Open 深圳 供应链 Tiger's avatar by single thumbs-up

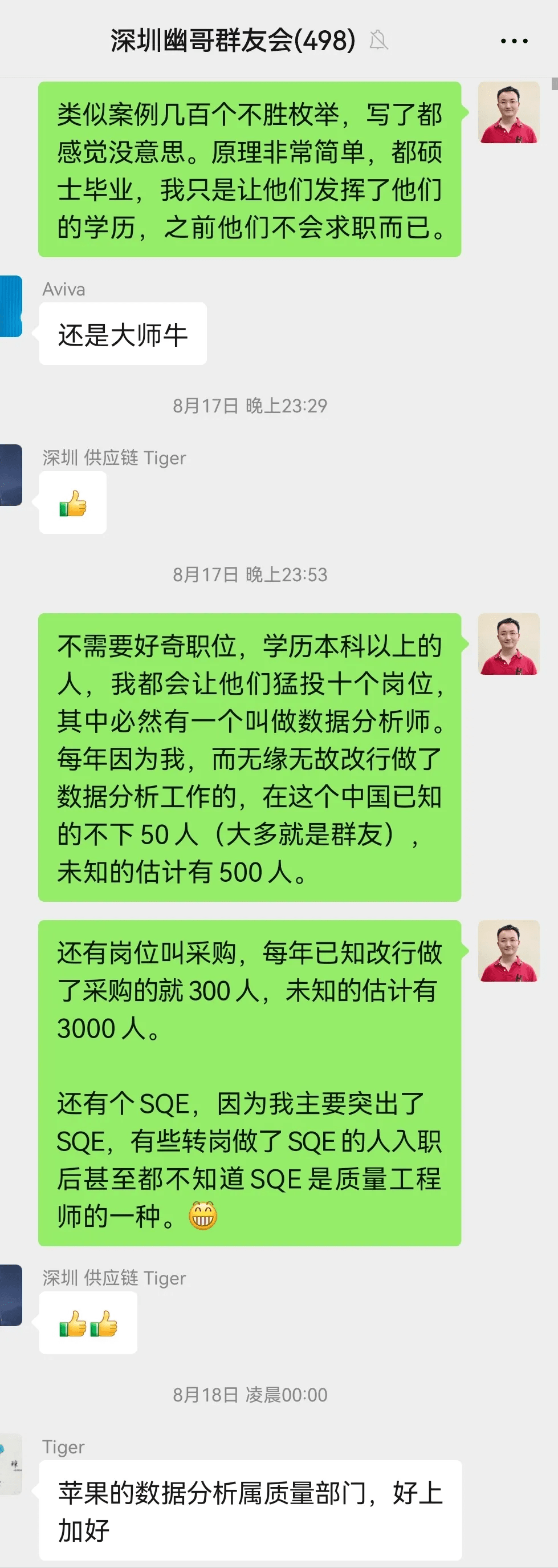click(10, 475)
